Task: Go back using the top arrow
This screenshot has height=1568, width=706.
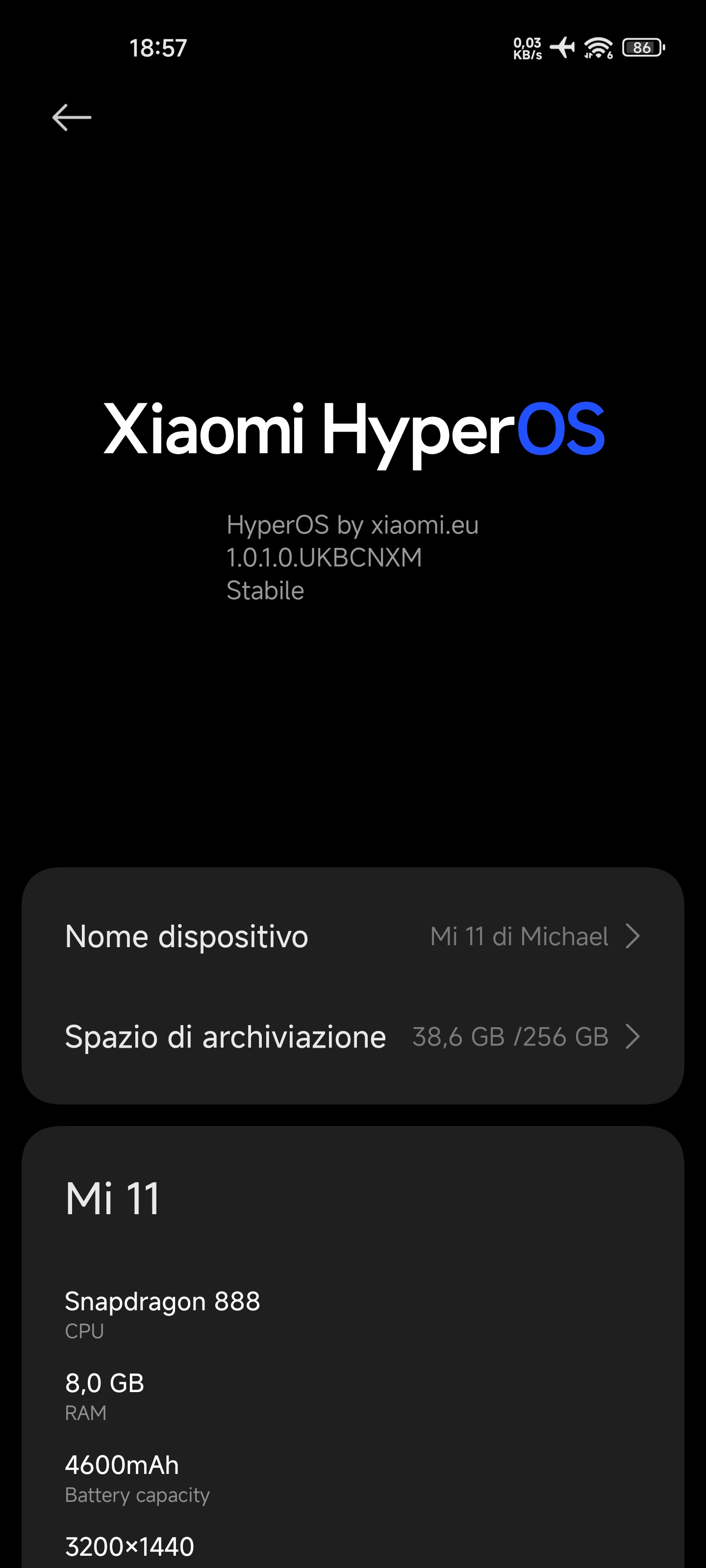Action: pyautogui.click(x=72, y=118)
